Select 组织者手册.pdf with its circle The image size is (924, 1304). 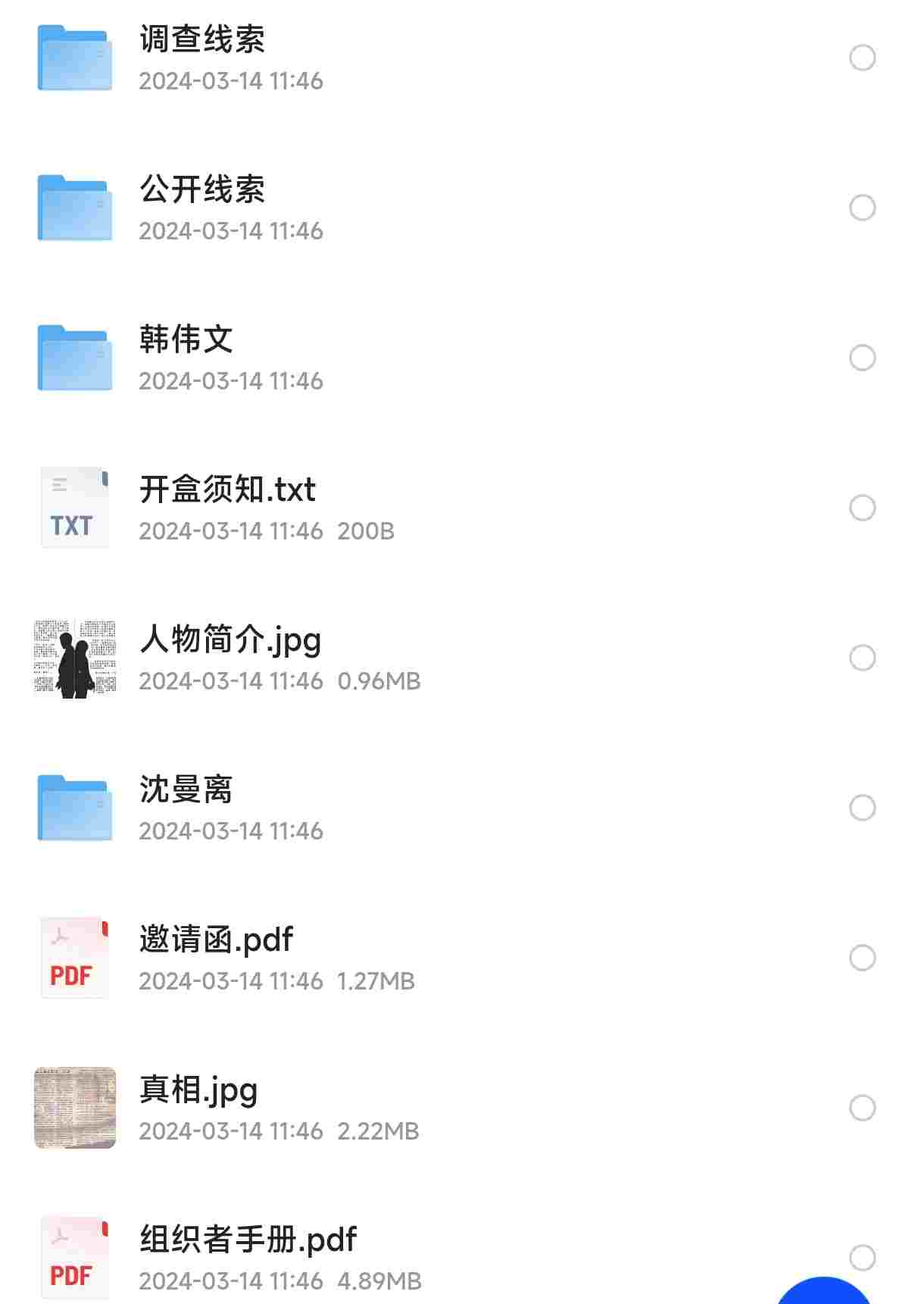coord(862,1257)
